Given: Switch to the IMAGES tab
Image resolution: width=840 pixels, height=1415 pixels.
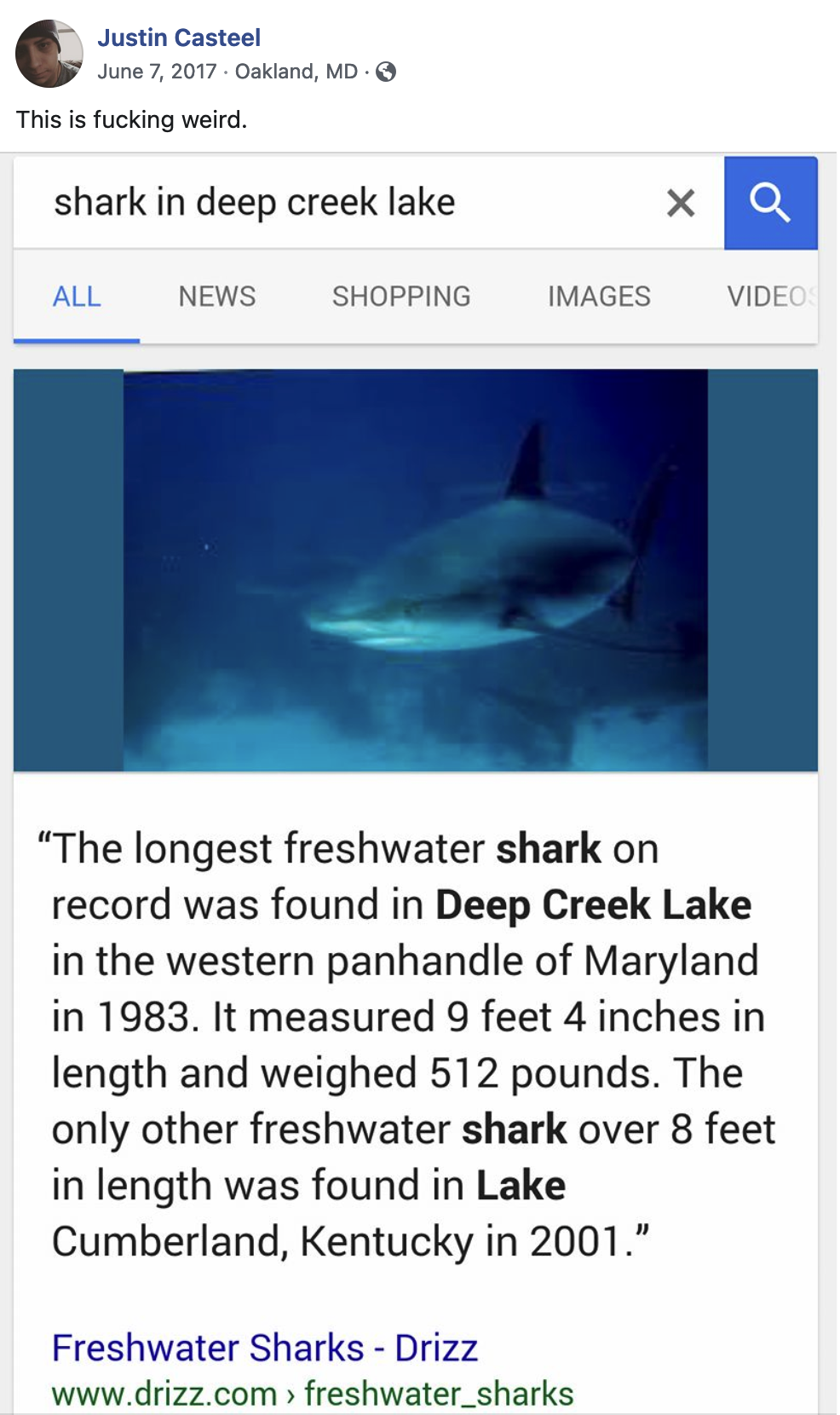Looking at the screenshot, I should pyautogui.click(x=600, y=296).
